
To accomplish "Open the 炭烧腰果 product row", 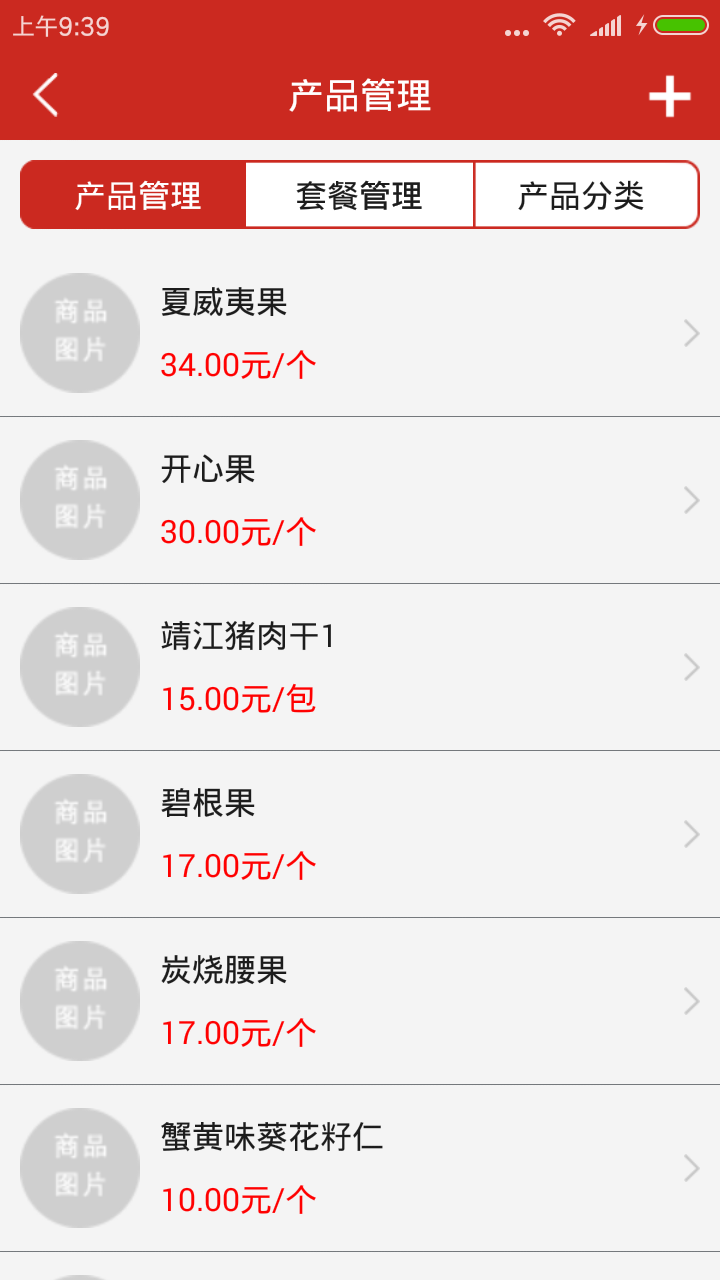I will coord(360,1001).
